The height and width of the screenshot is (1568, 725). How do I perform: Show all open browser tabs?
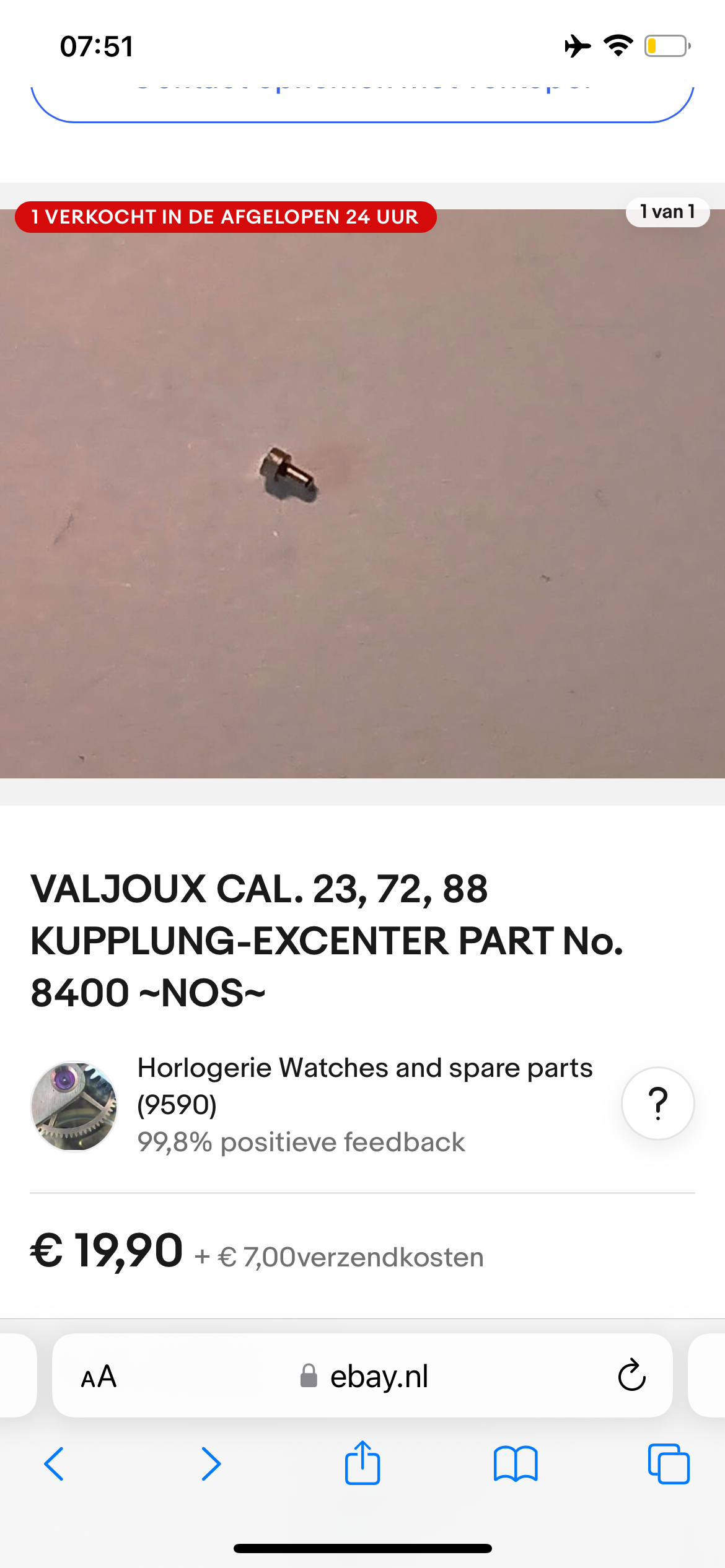click(x=669, y=1464)
